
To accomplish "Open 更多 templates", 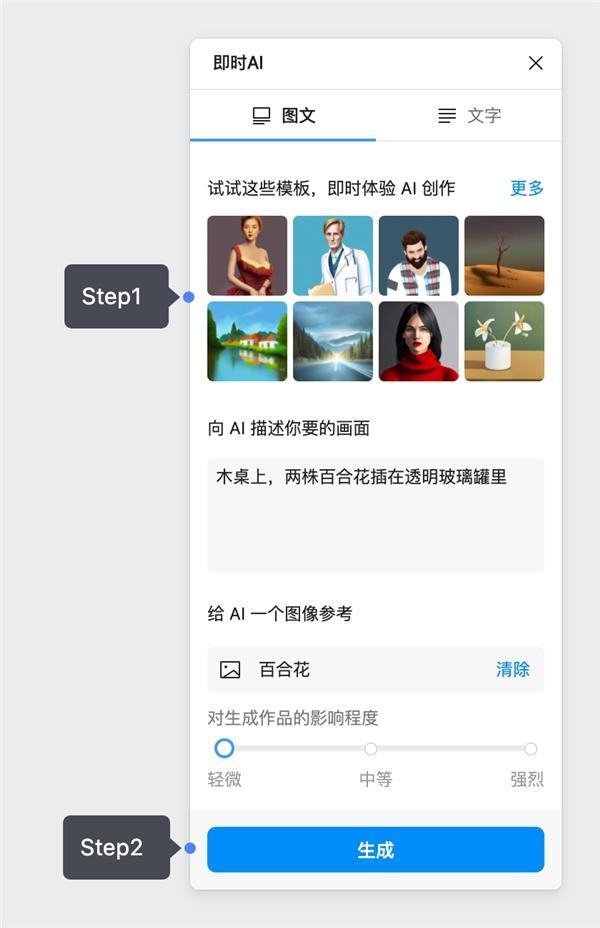I will pyautogui.click(x=527, y=188).
